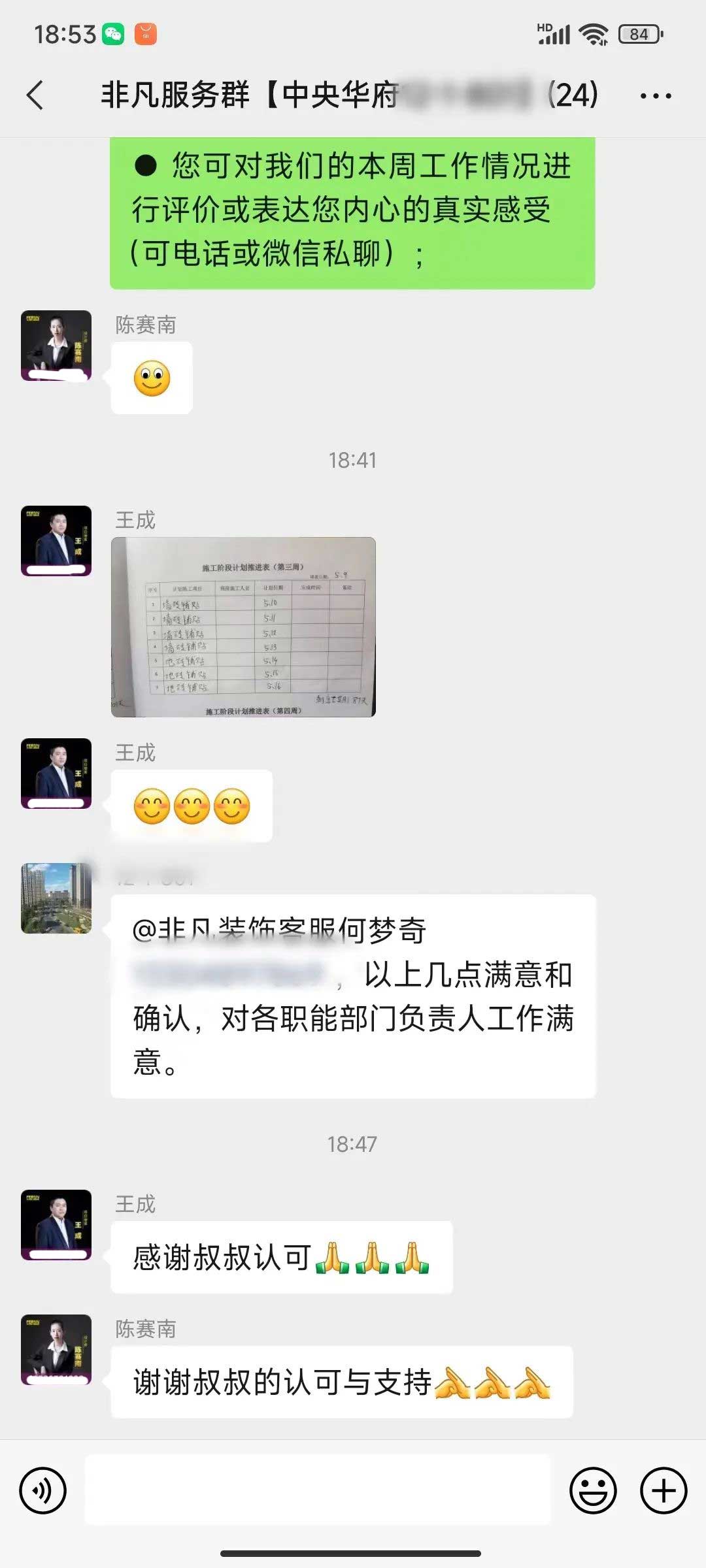Screen dimensions: 706x1568
Task: Focus the message text field
Action: (318, 1490)
